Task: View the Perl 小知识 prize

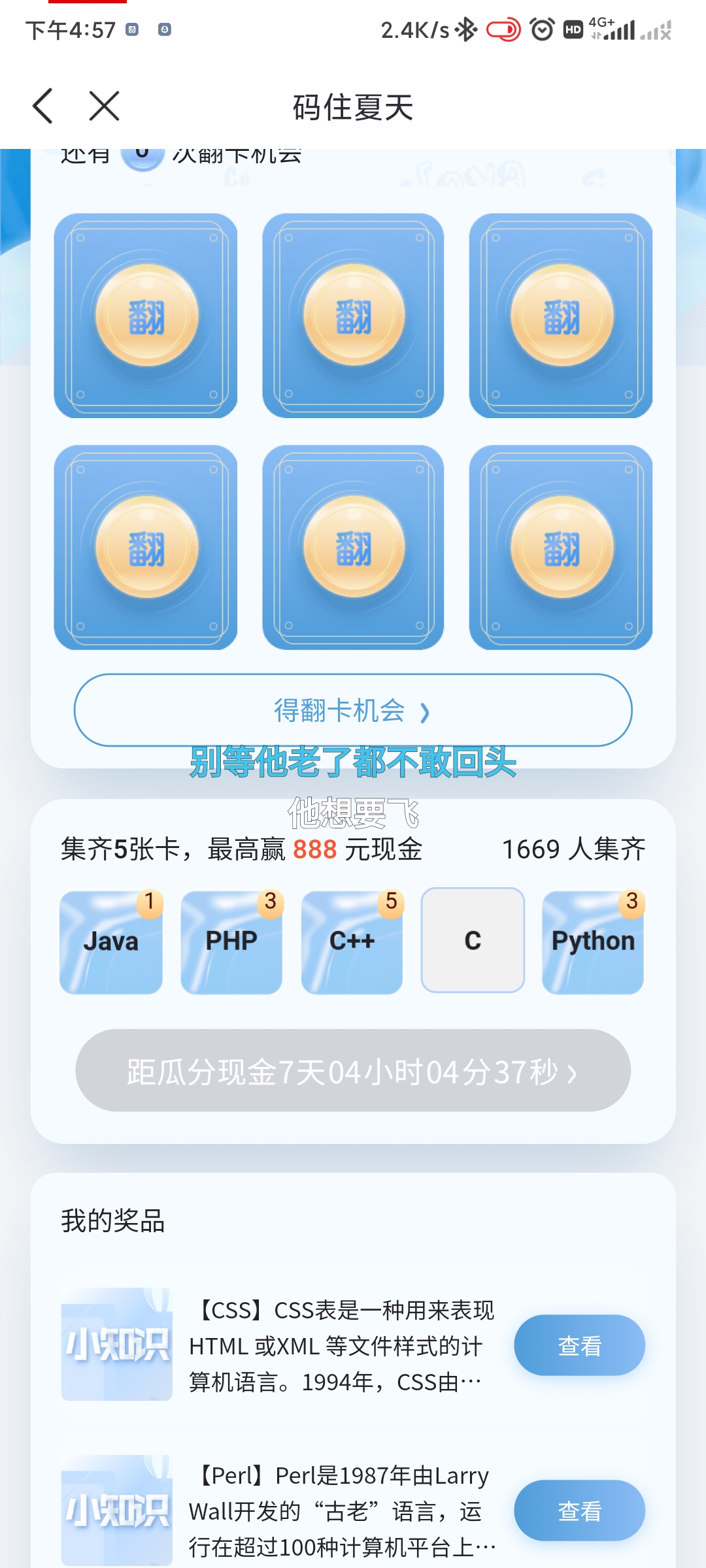Action: click(x=579, y=1511)
